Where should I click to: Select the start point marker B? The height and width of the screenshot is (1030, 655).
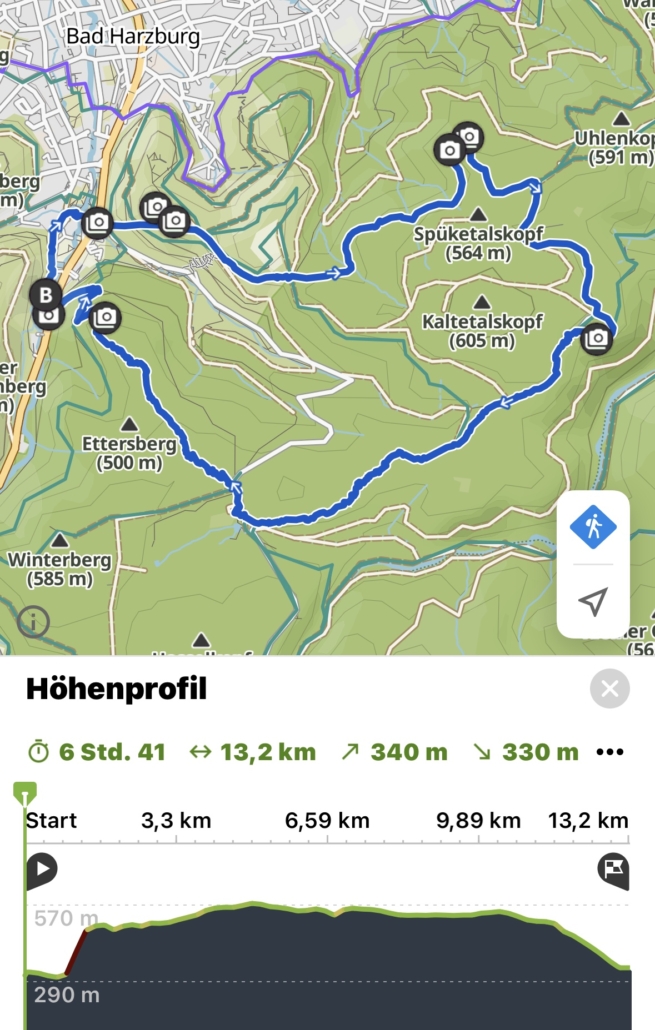45,294
